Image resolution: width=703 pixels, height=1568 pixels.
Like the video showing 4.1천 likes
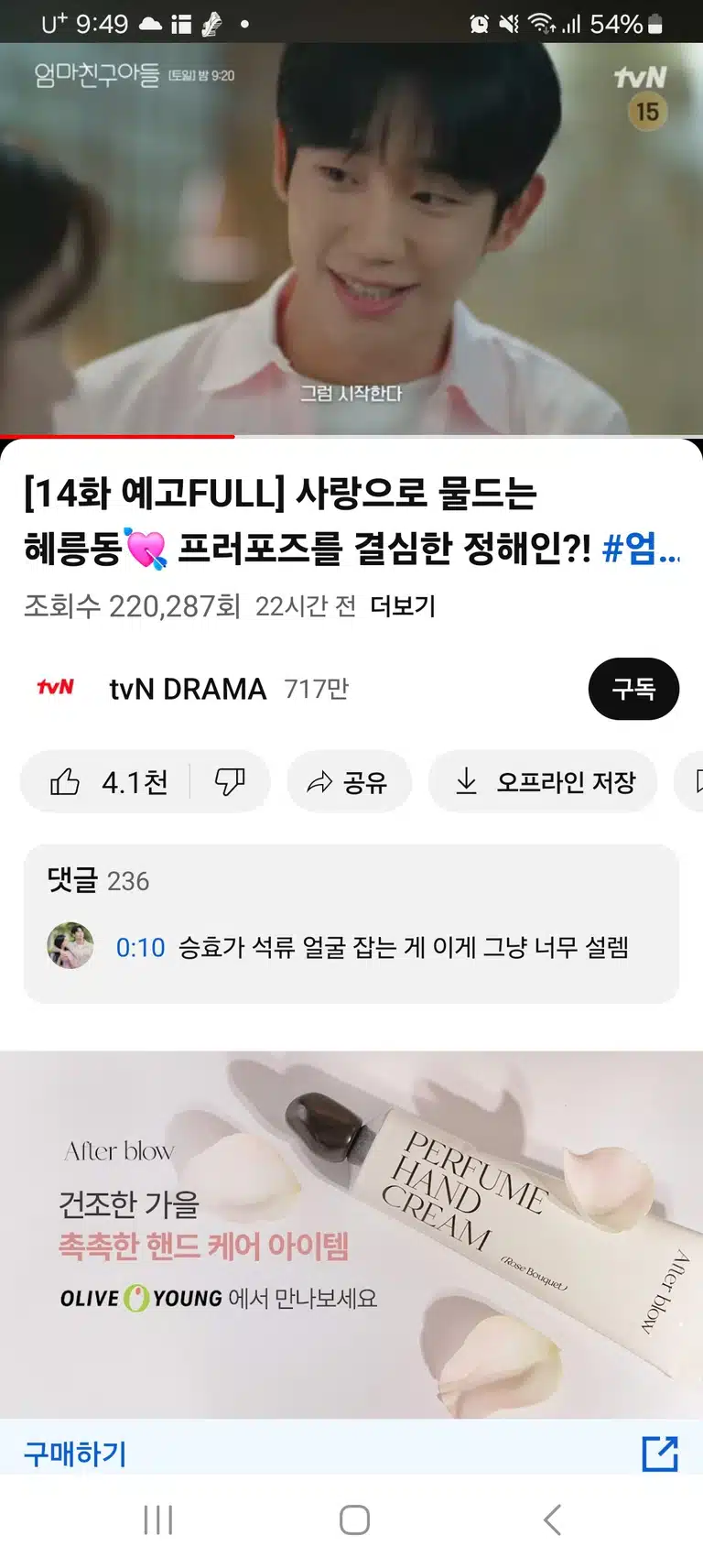click(107, 782)
